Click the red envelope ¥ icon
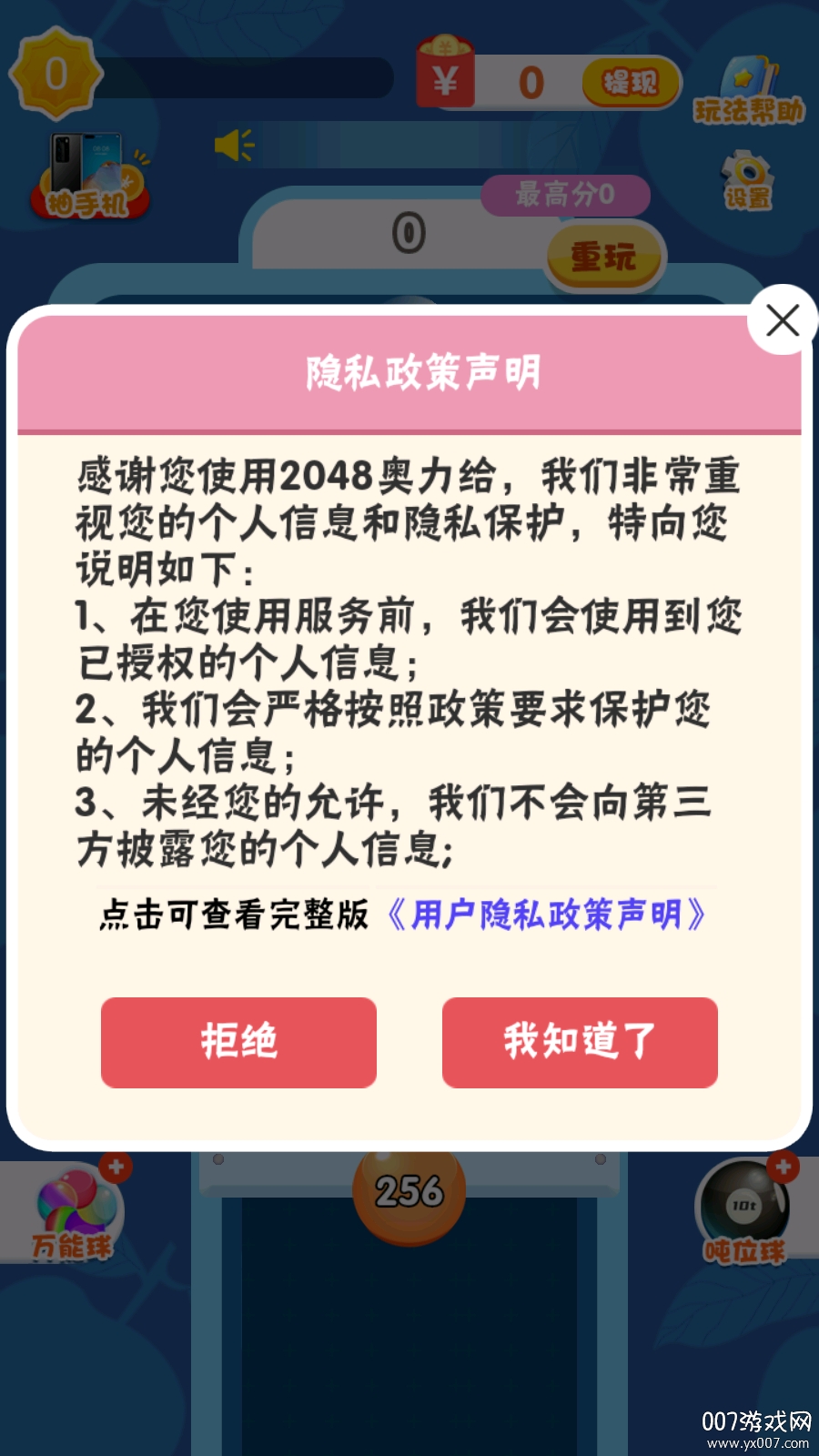 (x=445, y=77)
